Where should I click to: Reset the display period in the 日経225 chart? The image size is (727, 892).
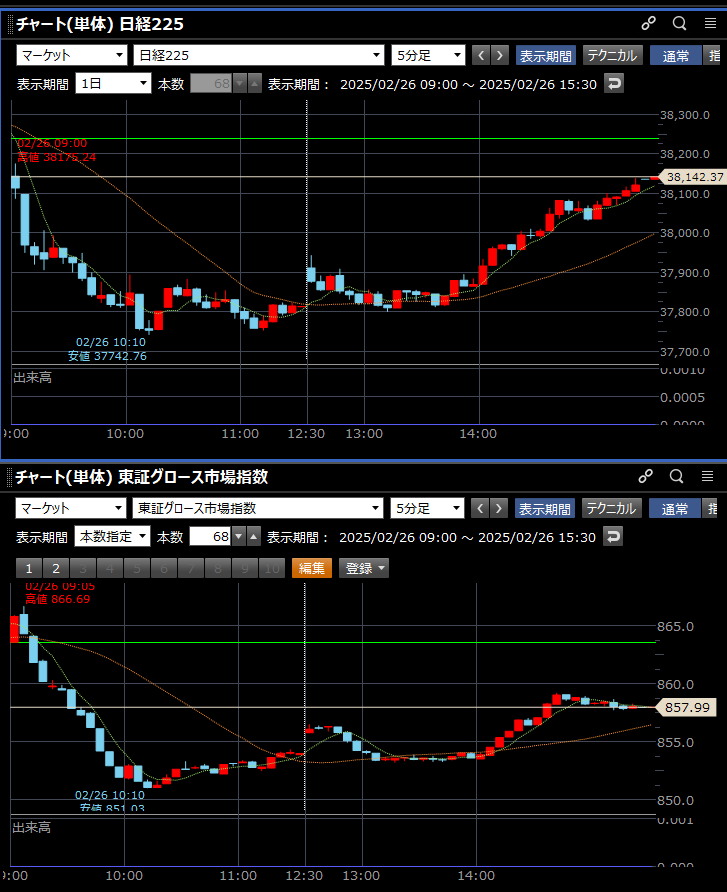(613, 84)
